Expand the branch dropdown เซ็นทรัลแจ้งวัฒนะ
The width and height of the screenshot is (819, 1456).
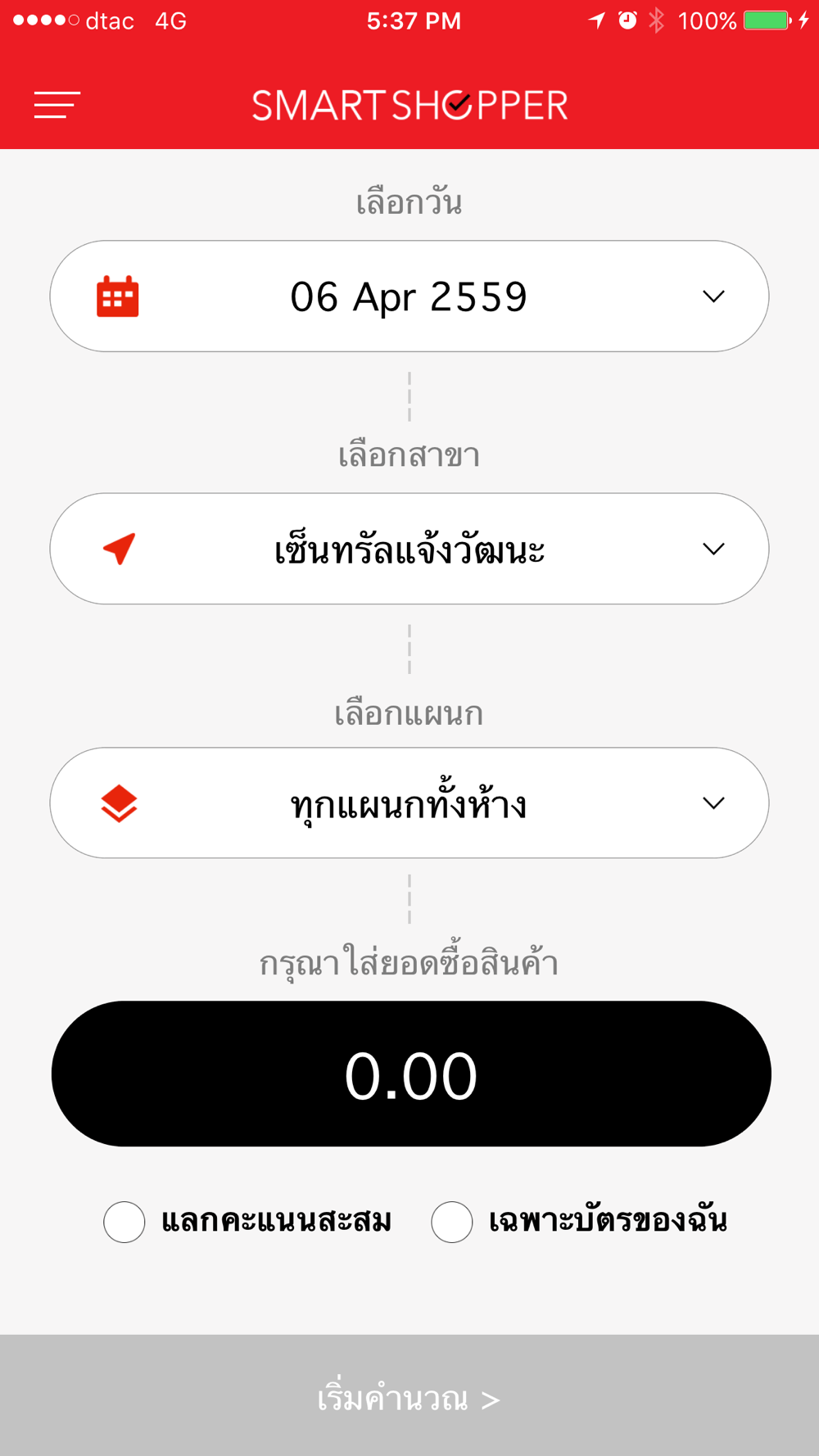click(409, 549)
